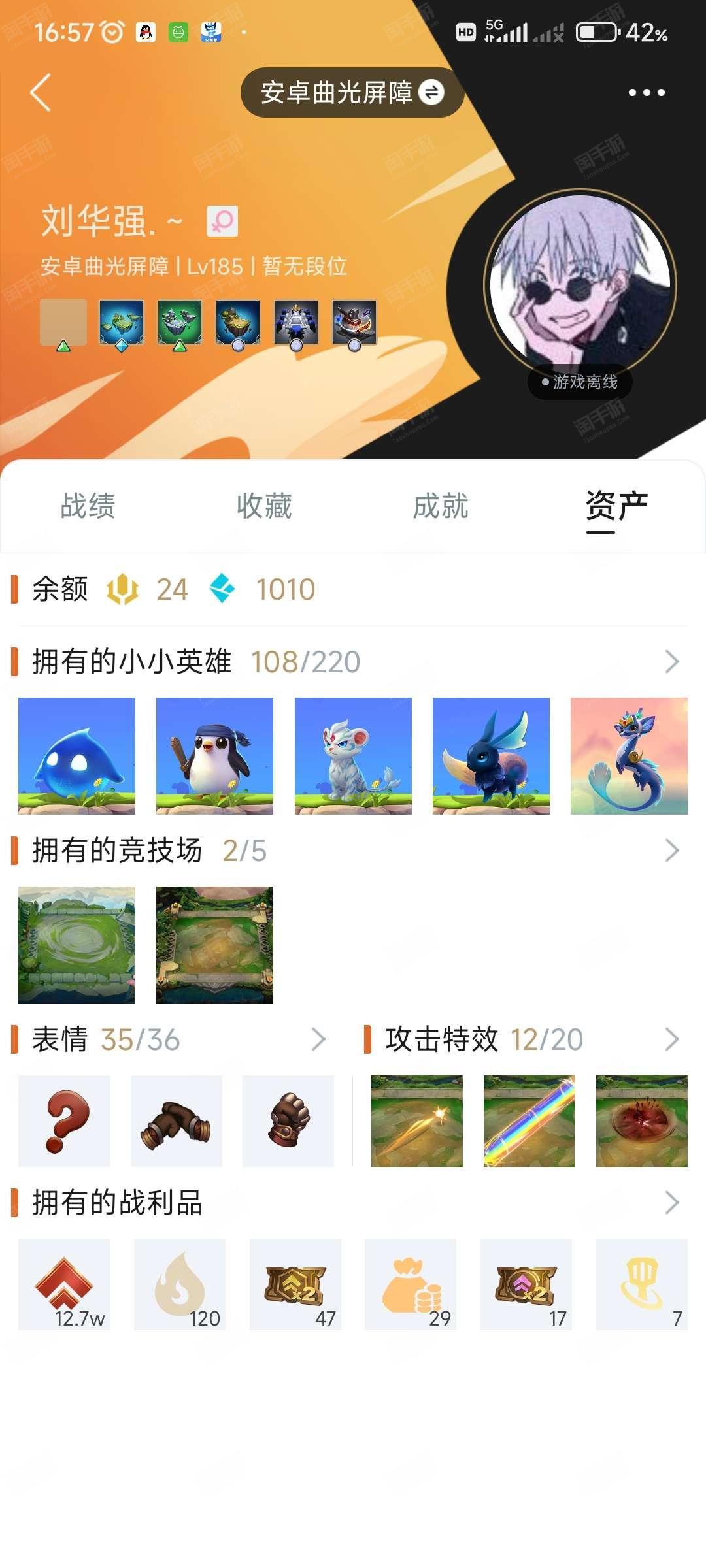The height and width of the screenshot is (1568, 706).
Task: Switch to the 收藏 tab
Action: [264, 506]
